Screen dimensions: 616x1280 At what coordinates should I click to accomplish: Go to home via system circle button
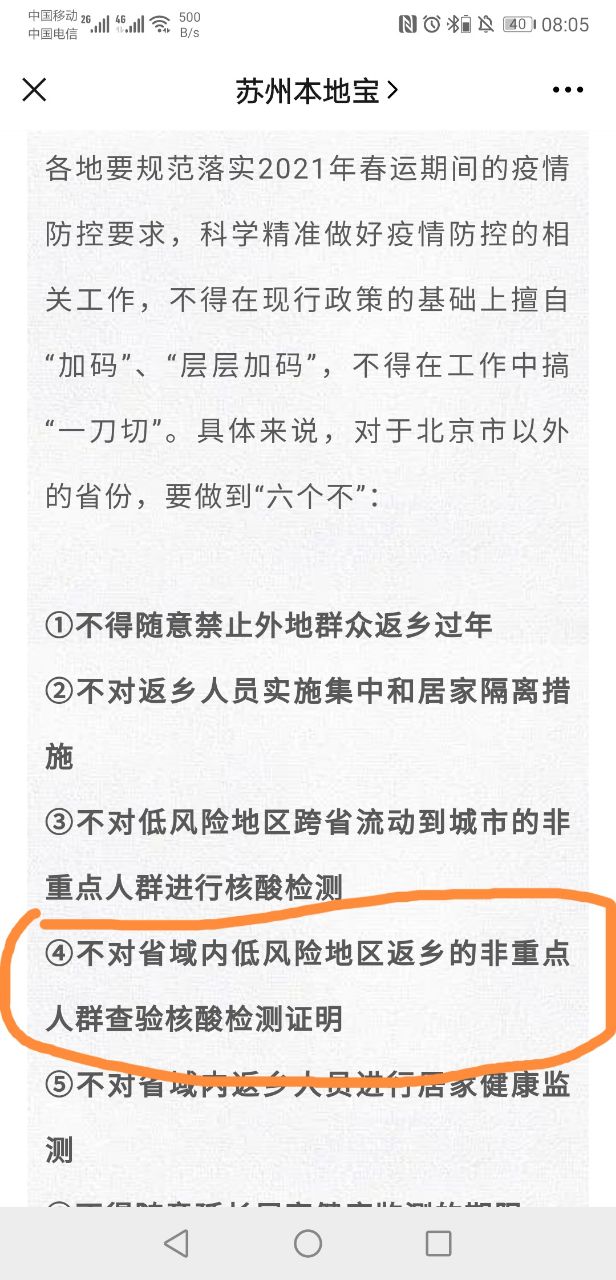308,1243
